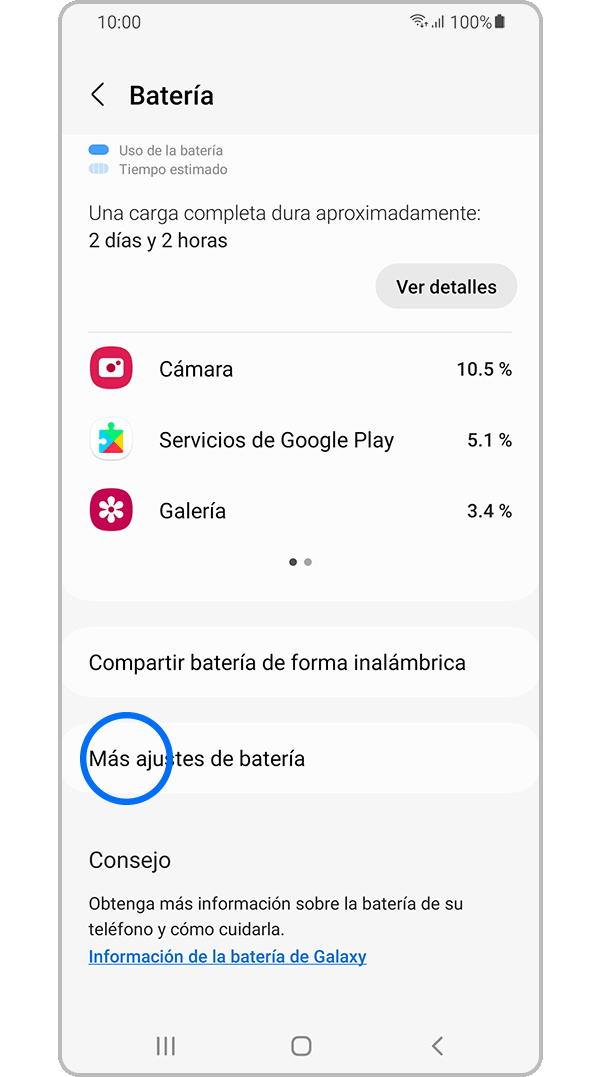Open Cámara battery usage
This screenshot has width=600, height=1077.
tap(300, 369)
